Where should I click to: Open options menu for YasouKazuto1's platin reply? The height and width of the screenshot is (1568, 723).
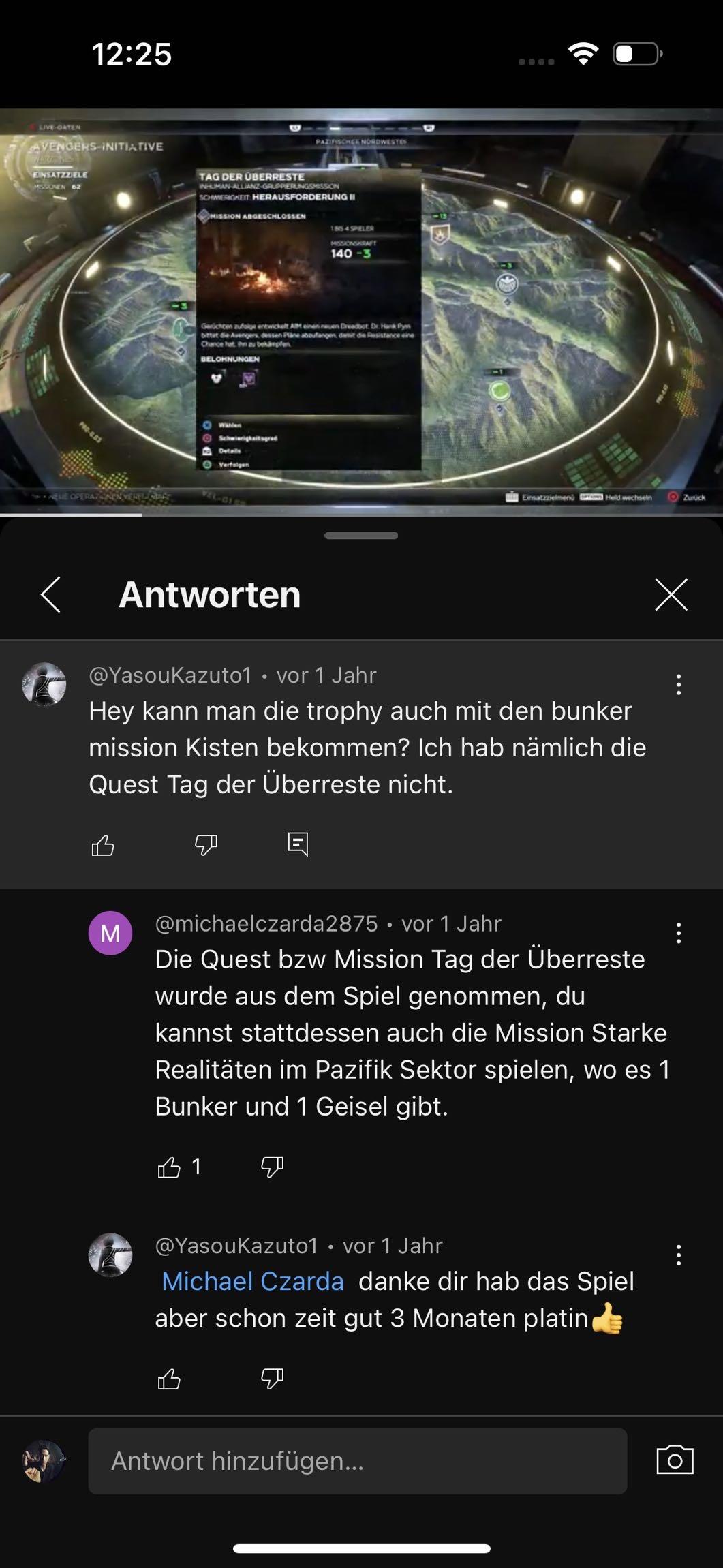click(x=678, y=1255)
